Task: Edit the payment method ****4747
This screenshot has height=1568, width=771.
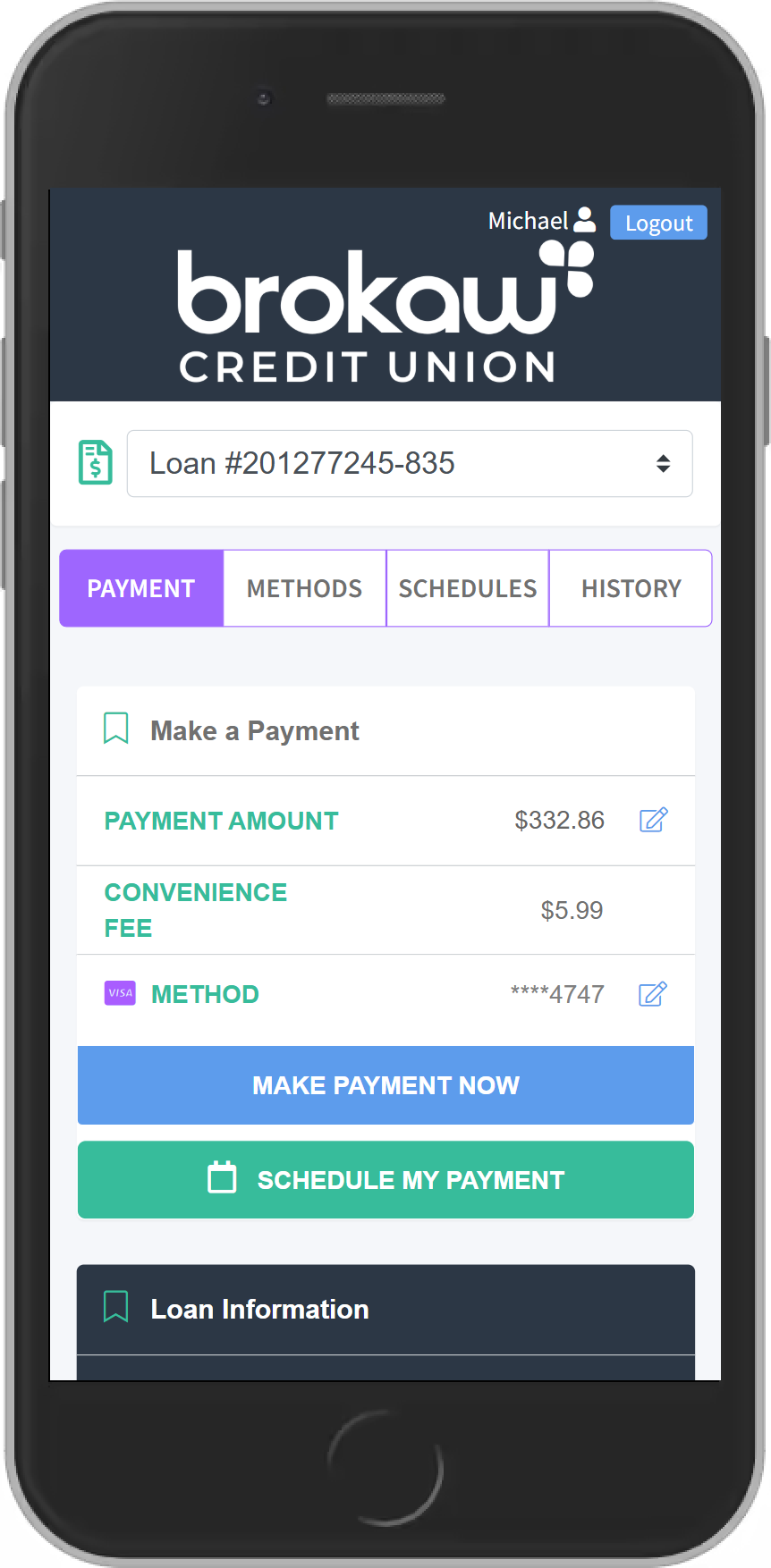Action: (653, 994)
